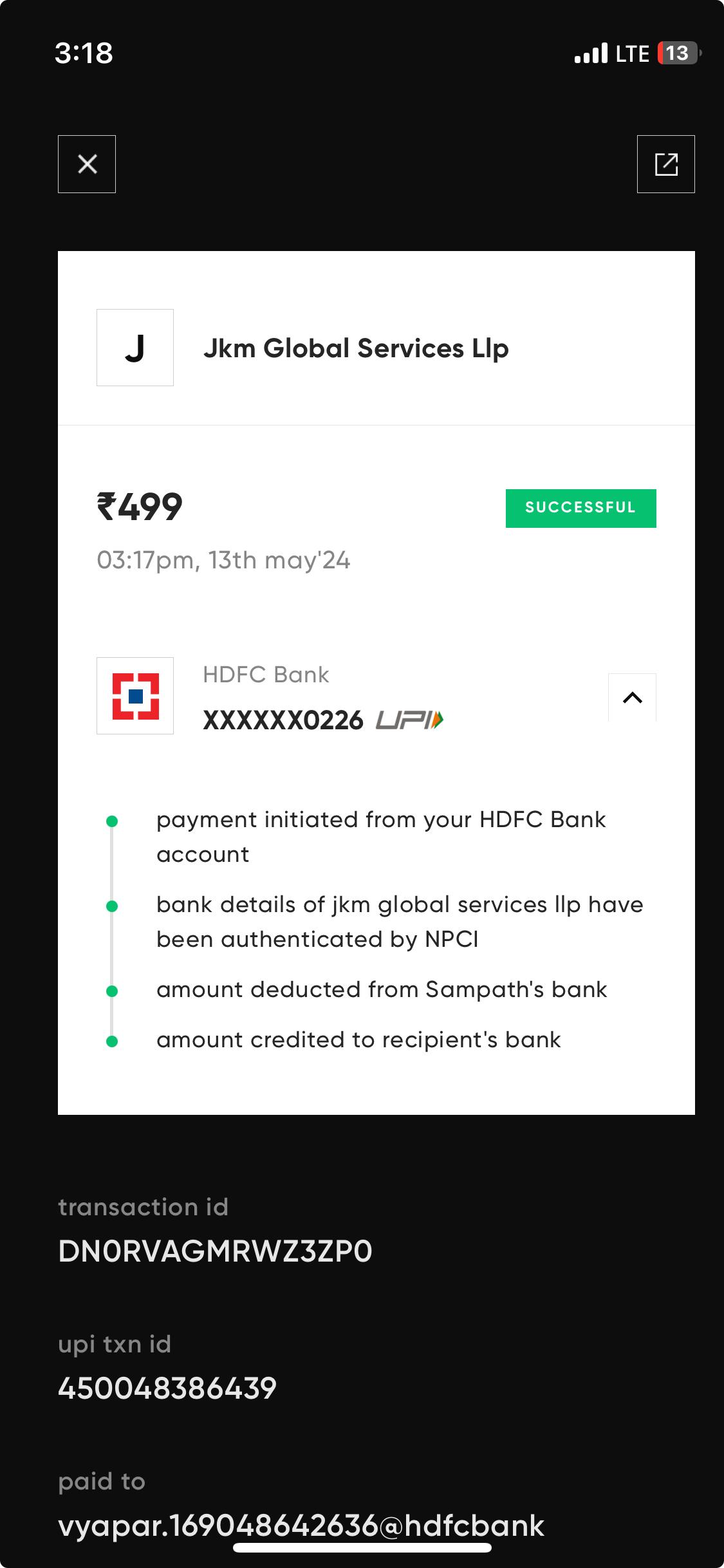The image size is (724, 1568).
Task: Share the payment receipt
Action: point(665,164)
